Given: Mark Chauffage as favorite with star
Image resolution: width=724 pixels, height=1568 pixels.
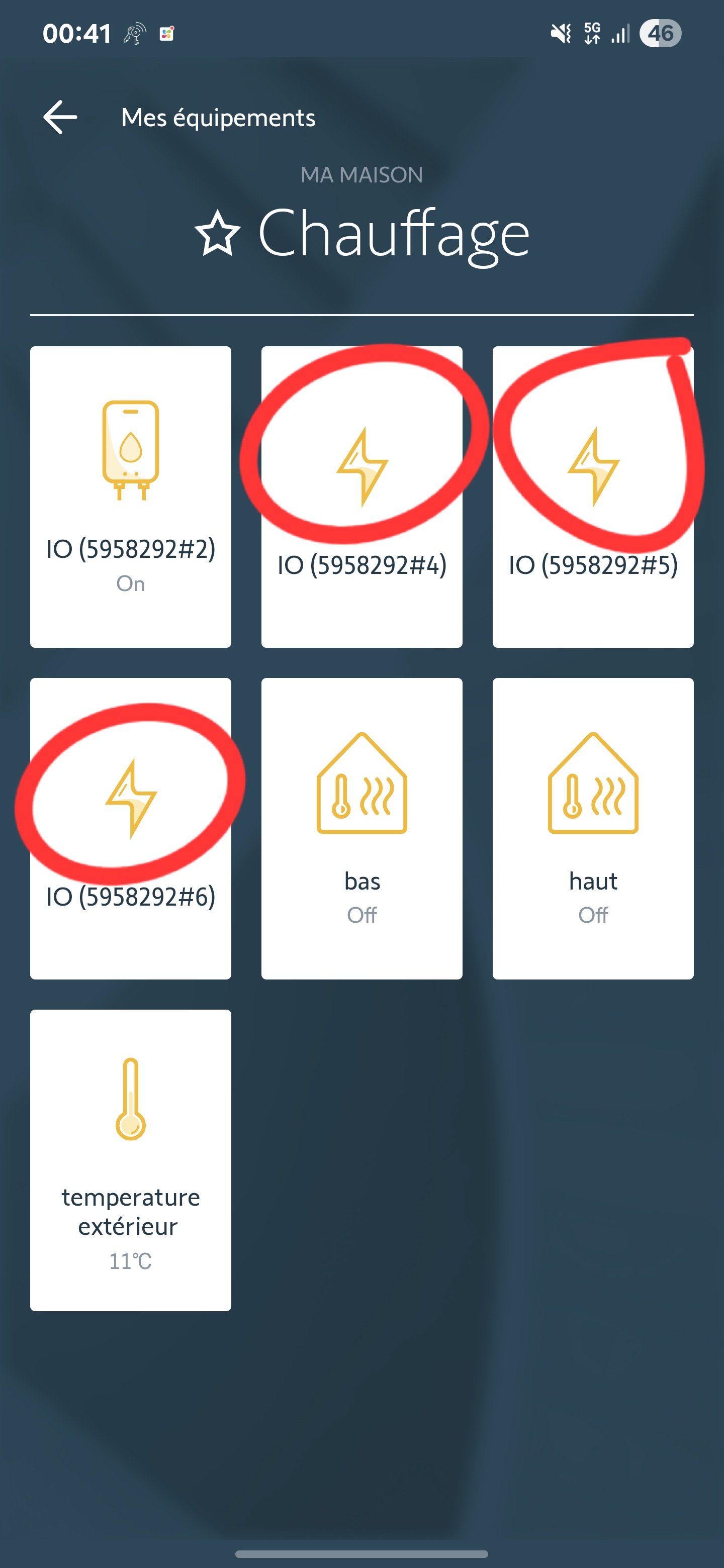Looking at the screenshot, I should 217,233.
